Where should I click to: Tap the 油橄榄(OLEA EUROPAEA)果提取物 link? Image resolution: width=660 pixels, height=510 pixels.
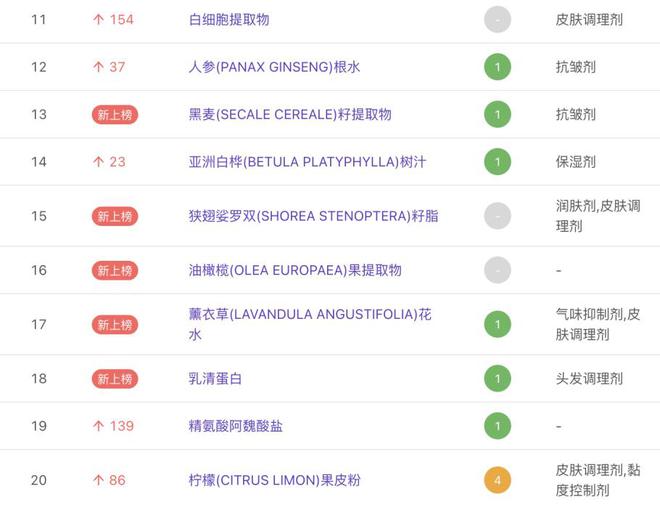pos(295,270)
